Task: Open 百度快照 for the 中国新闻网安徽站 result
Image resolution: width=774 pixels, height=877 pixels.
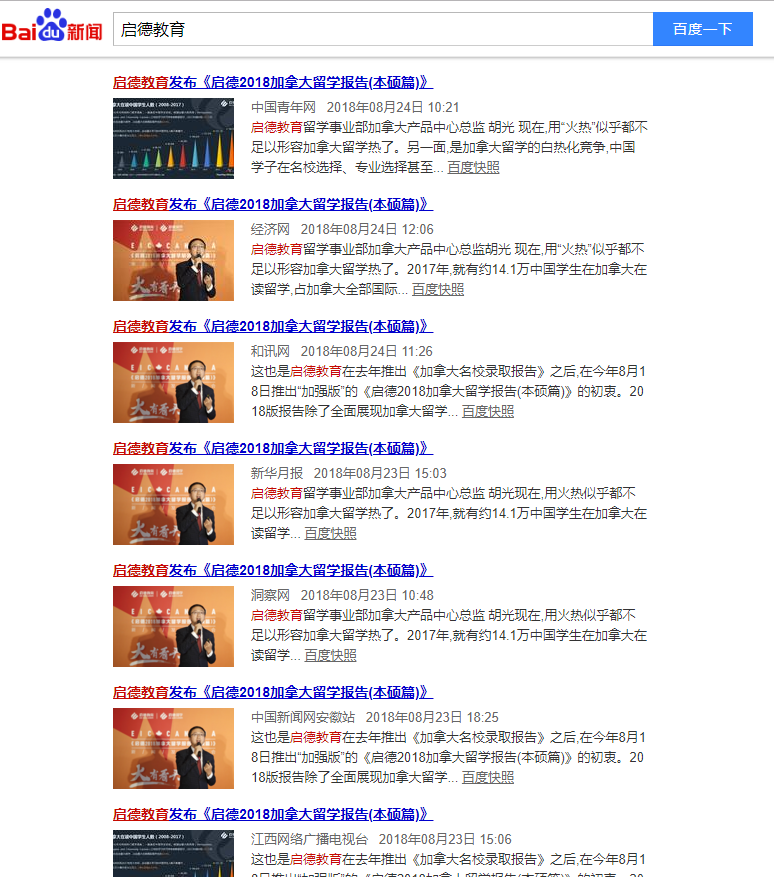Action: 488,778
